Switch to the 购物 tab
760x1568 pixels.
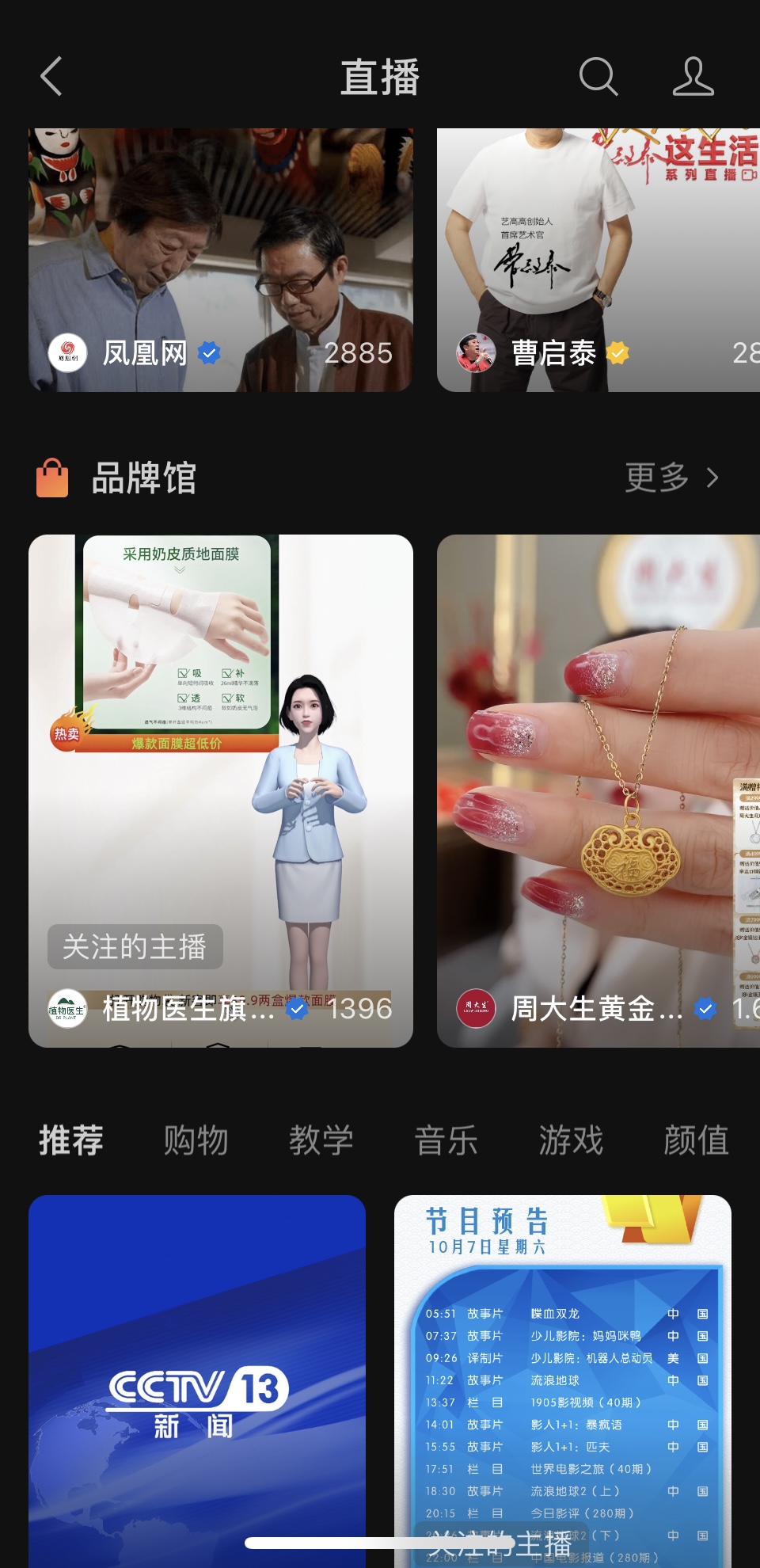pos(196,1140)
